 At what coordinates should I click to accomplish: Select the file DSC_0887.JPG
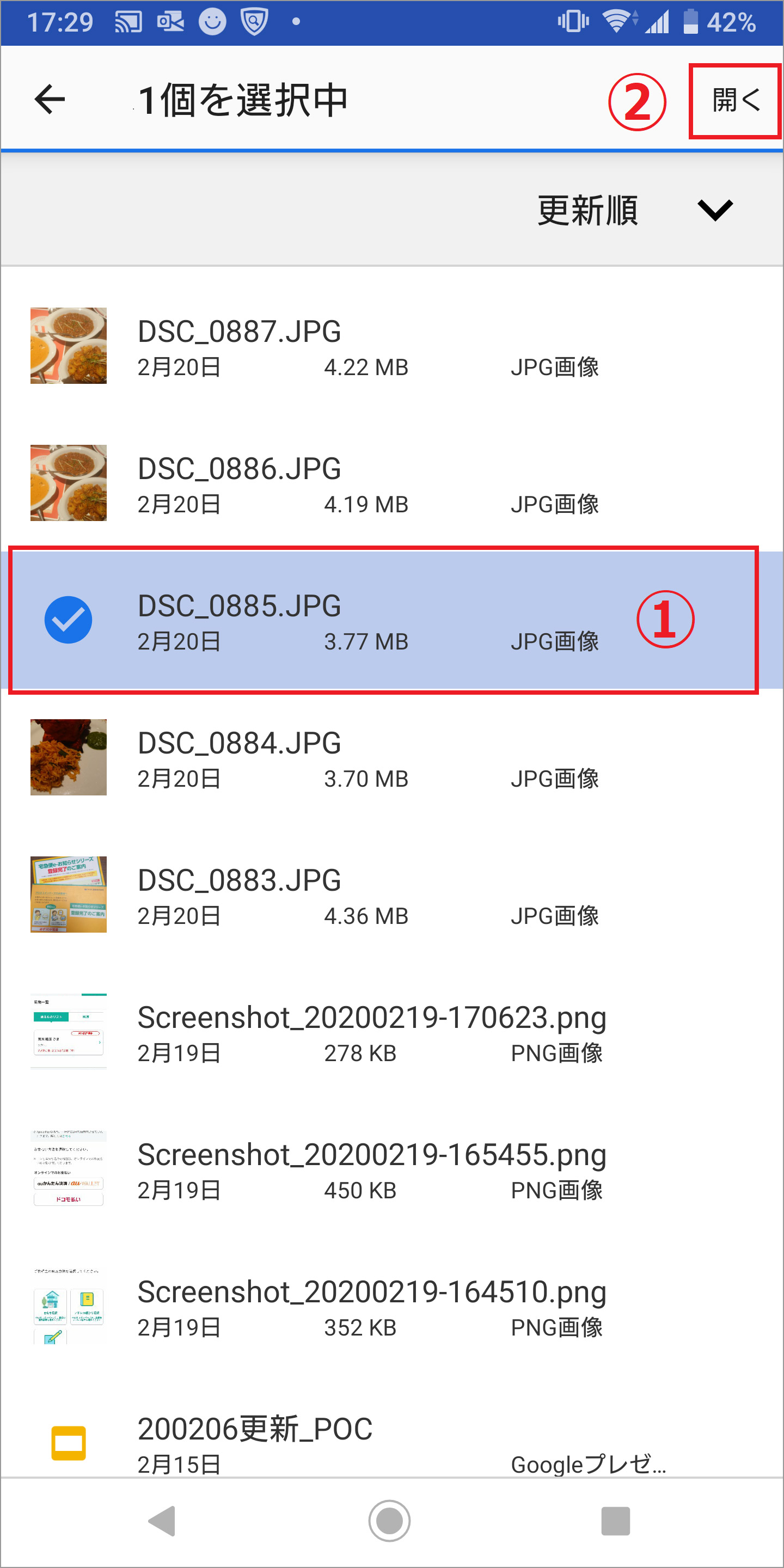click(365, 347)
